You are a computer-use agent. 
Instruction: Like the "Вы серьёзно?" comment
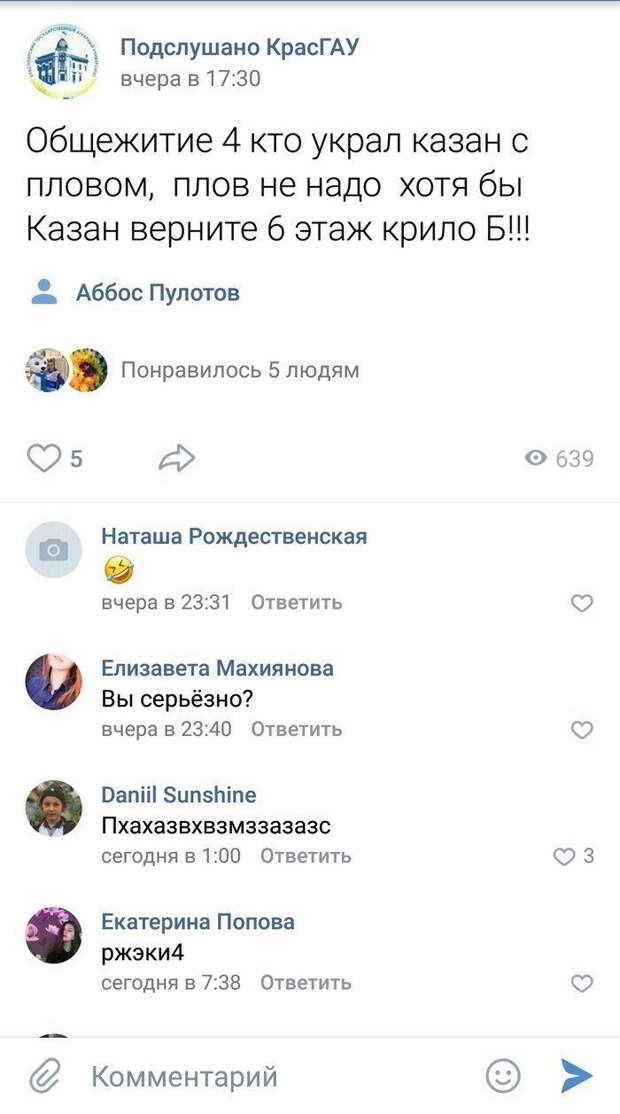(582, 730)
